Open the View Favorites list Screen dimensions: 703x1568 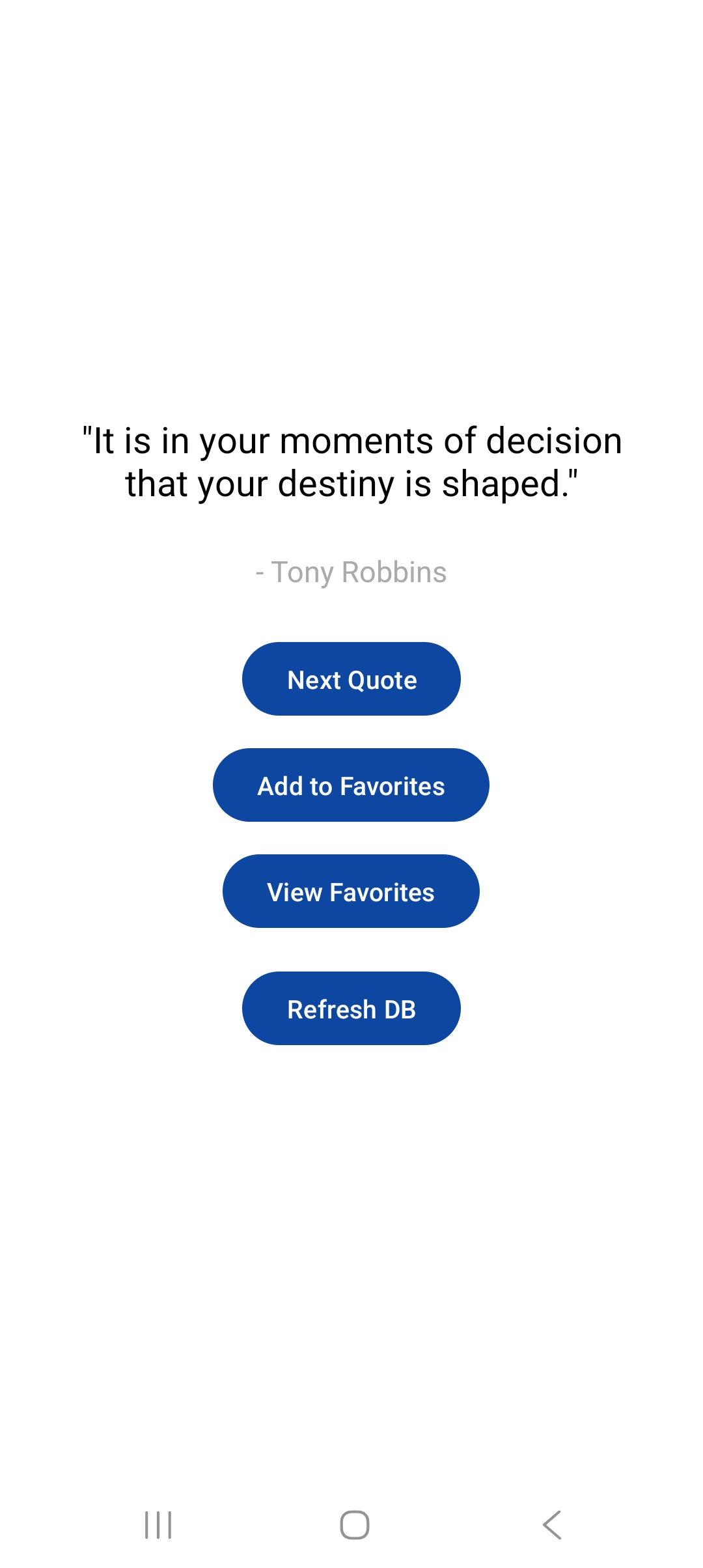tap(351, 891)
